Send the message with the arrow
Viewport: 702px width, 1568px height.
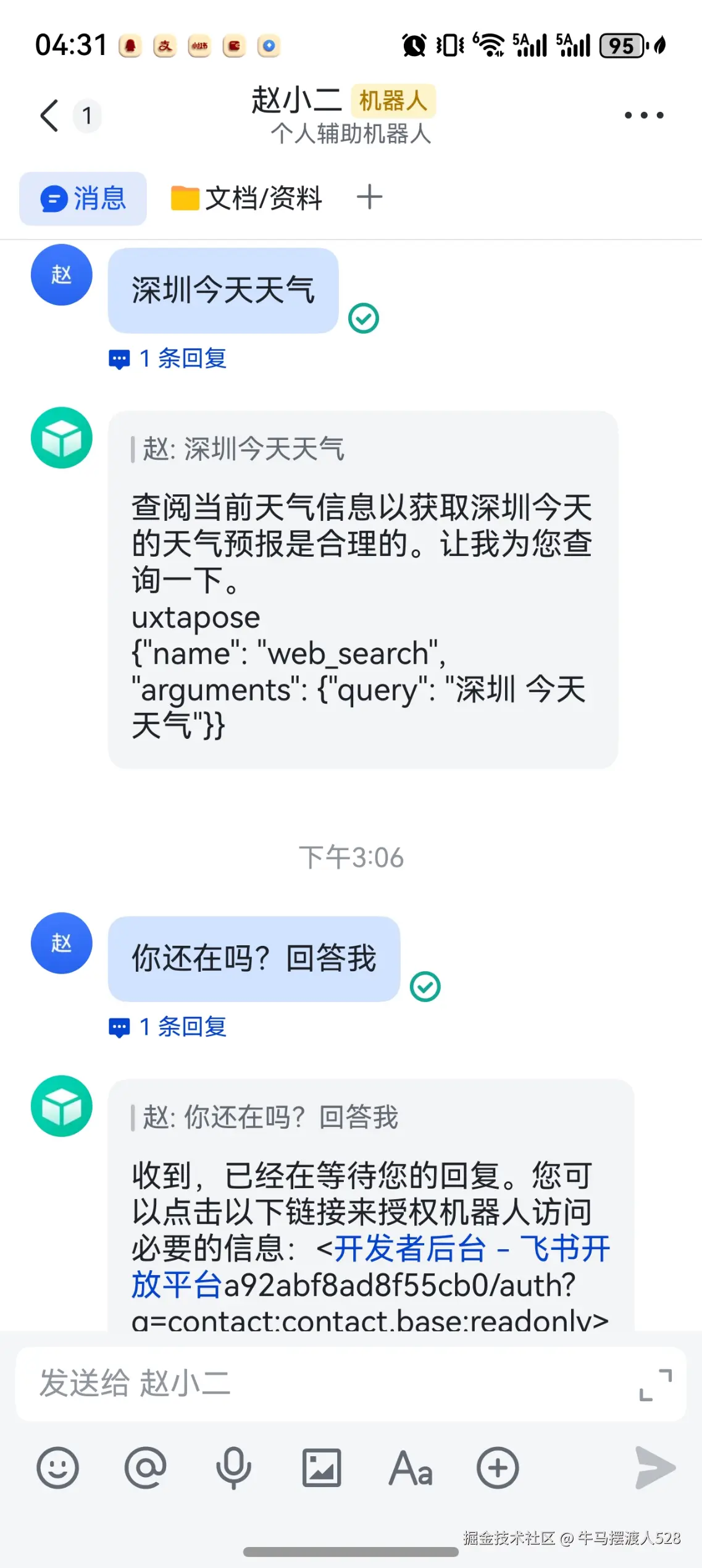pos(655,1467)
